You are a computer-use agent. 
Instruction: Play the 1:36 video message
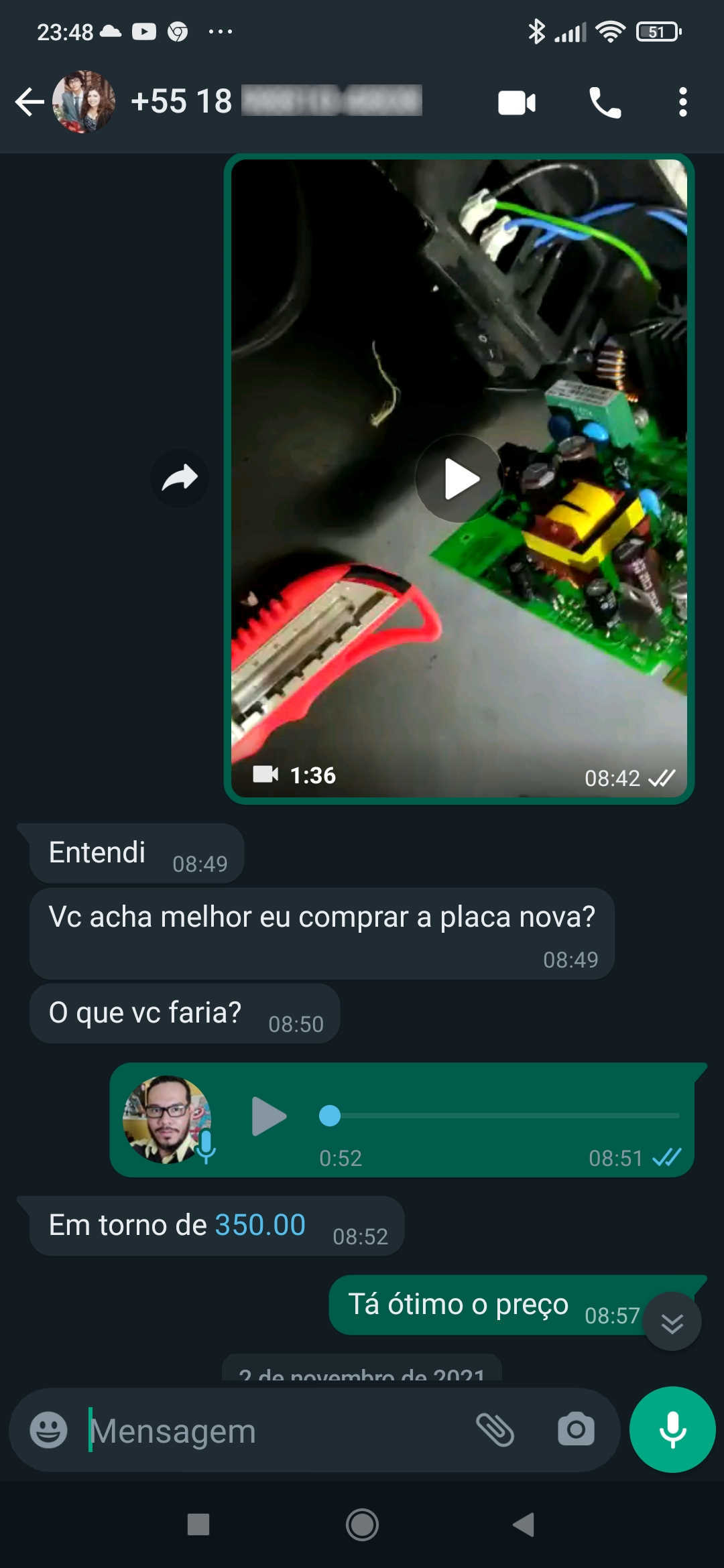pos(459,478)
